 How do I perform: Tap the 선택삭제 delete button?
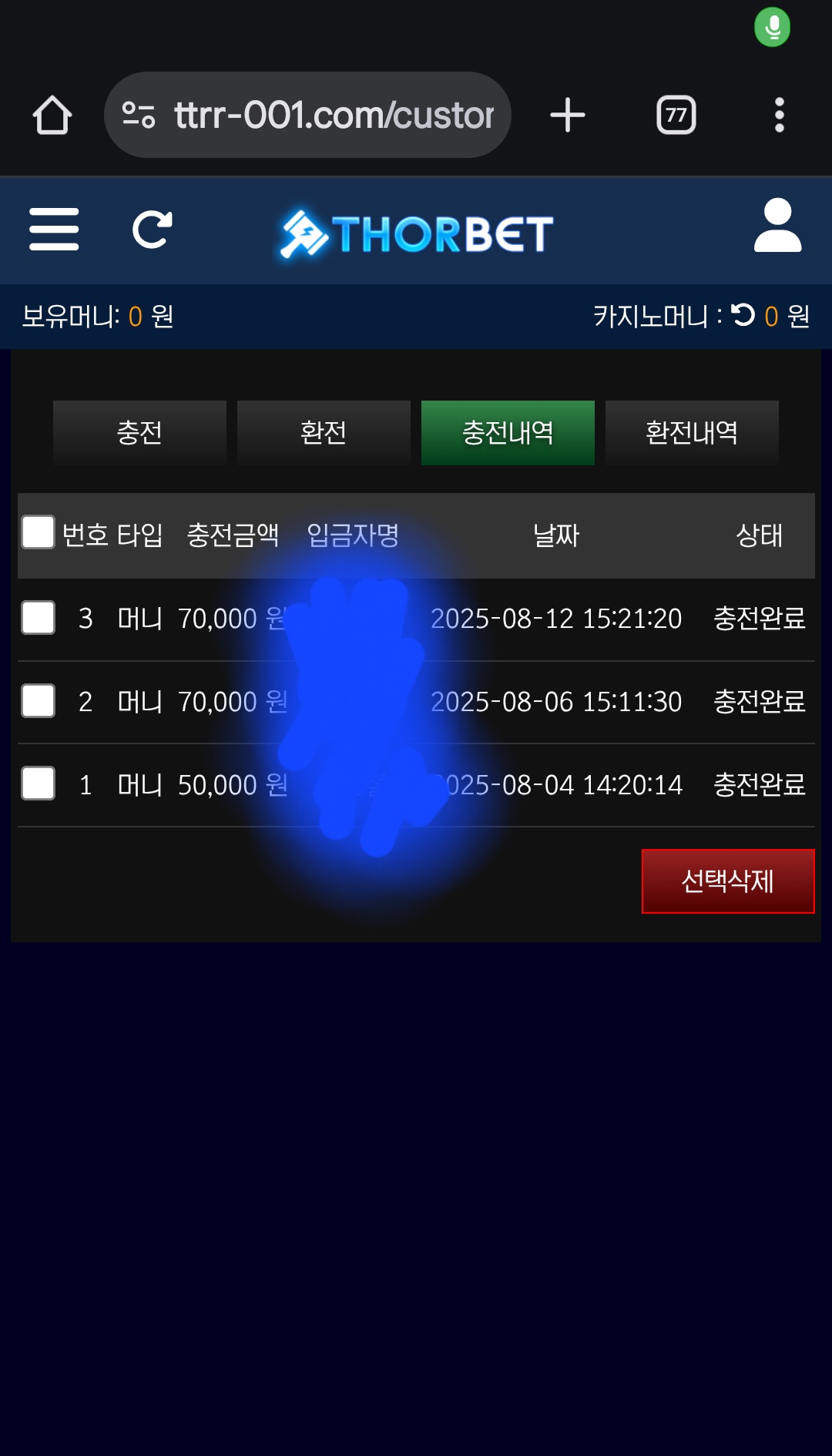pos(727,881)
